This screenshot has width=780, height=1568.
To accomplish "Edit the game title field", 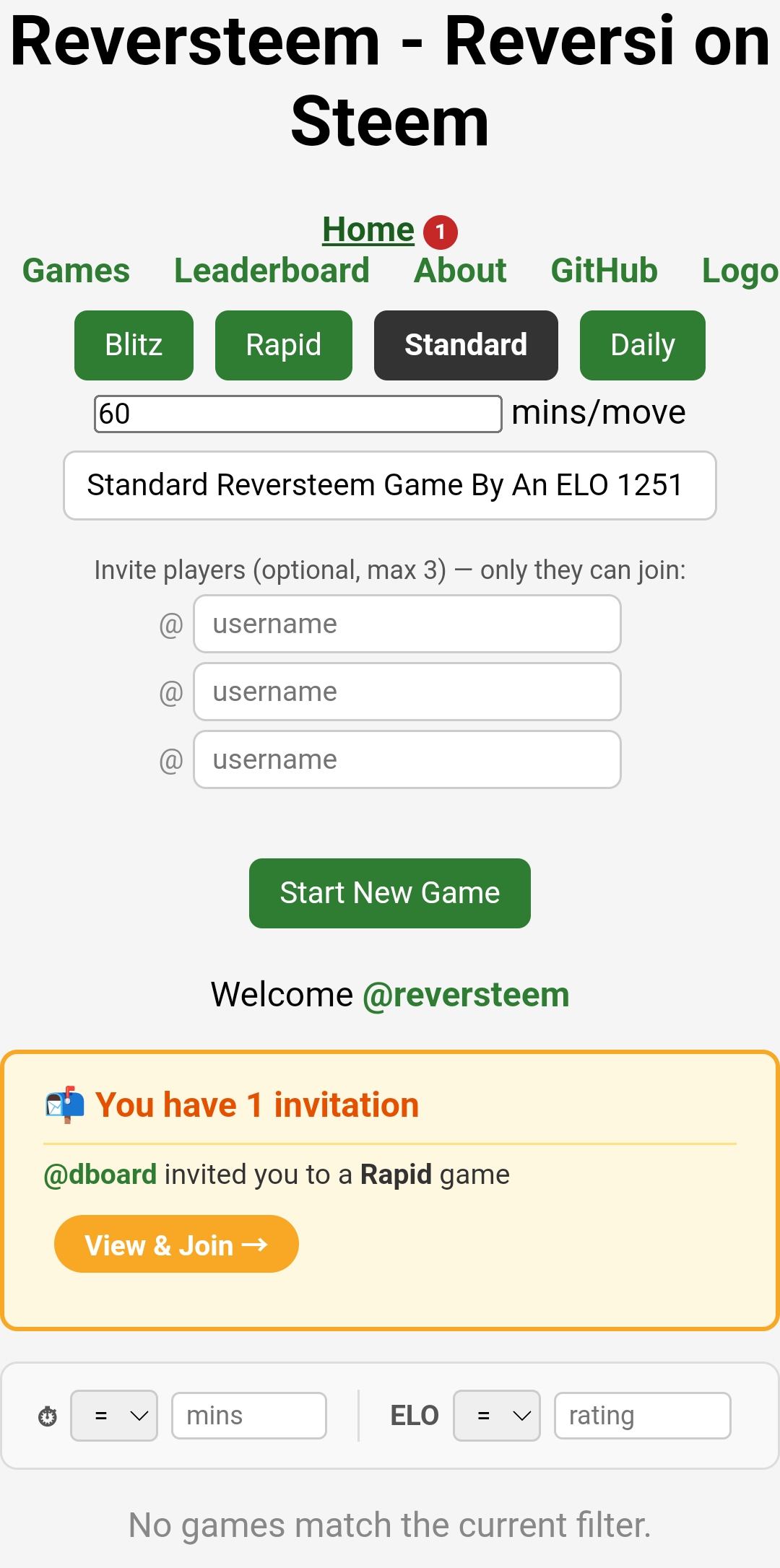I will (390, 485).
